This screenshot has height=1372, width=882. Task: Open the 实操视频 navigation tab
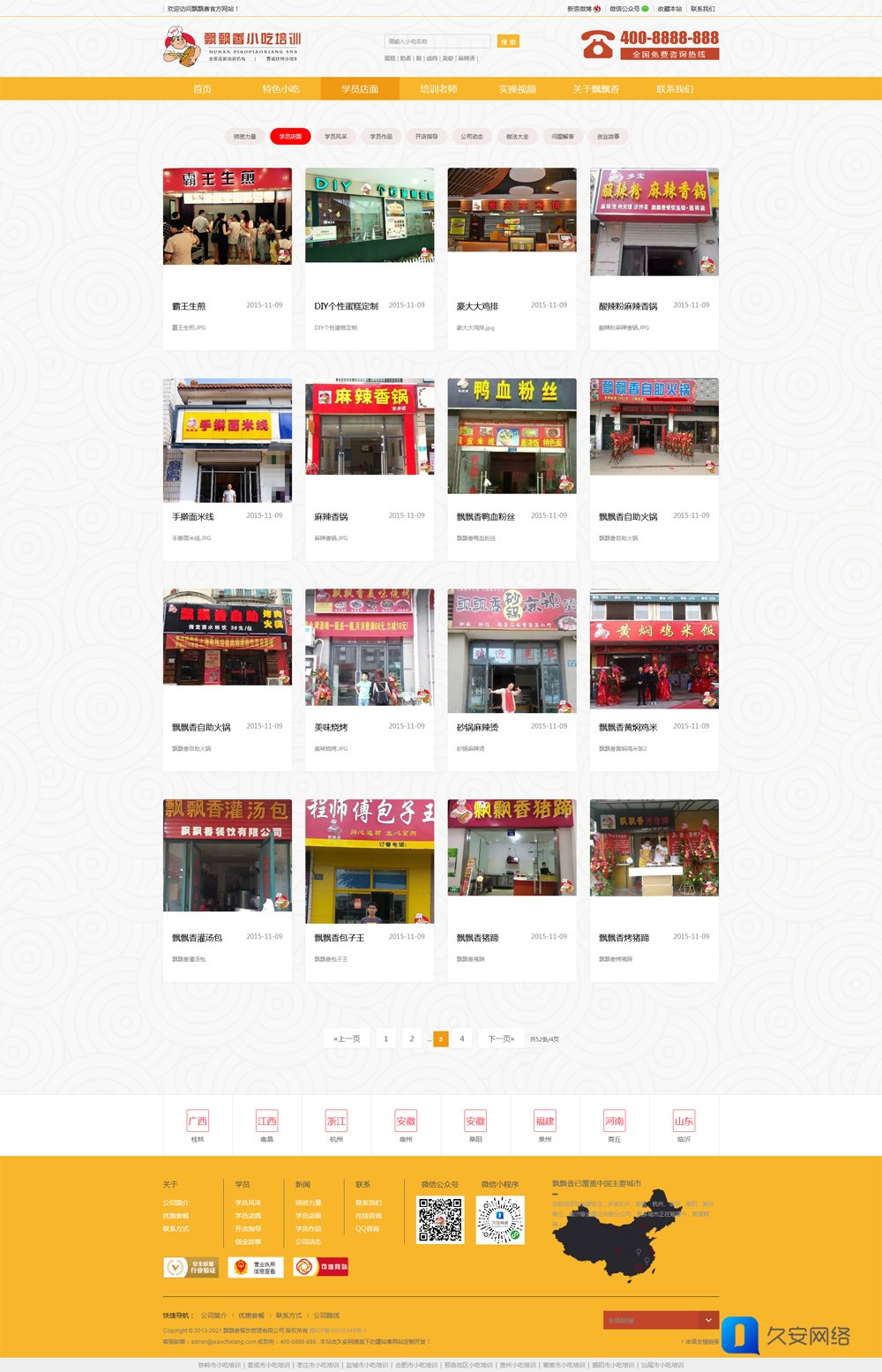517,89
